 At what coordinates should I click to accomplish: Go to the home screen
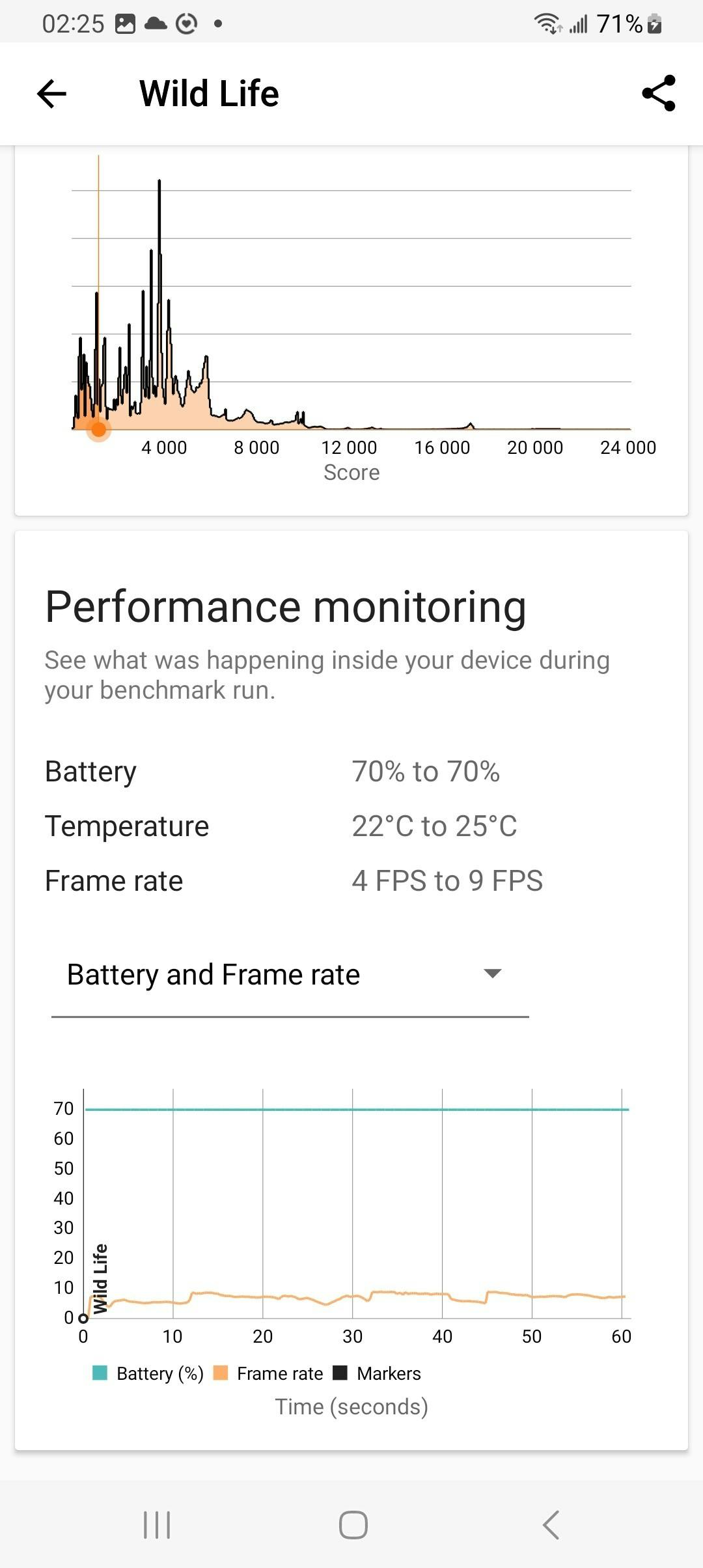(353, 1524)
